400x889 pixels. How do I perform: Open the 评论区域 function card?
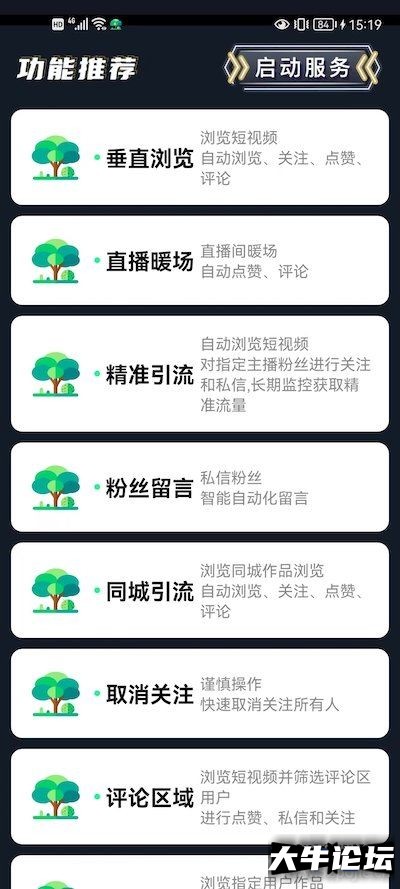tap(200, 797)
